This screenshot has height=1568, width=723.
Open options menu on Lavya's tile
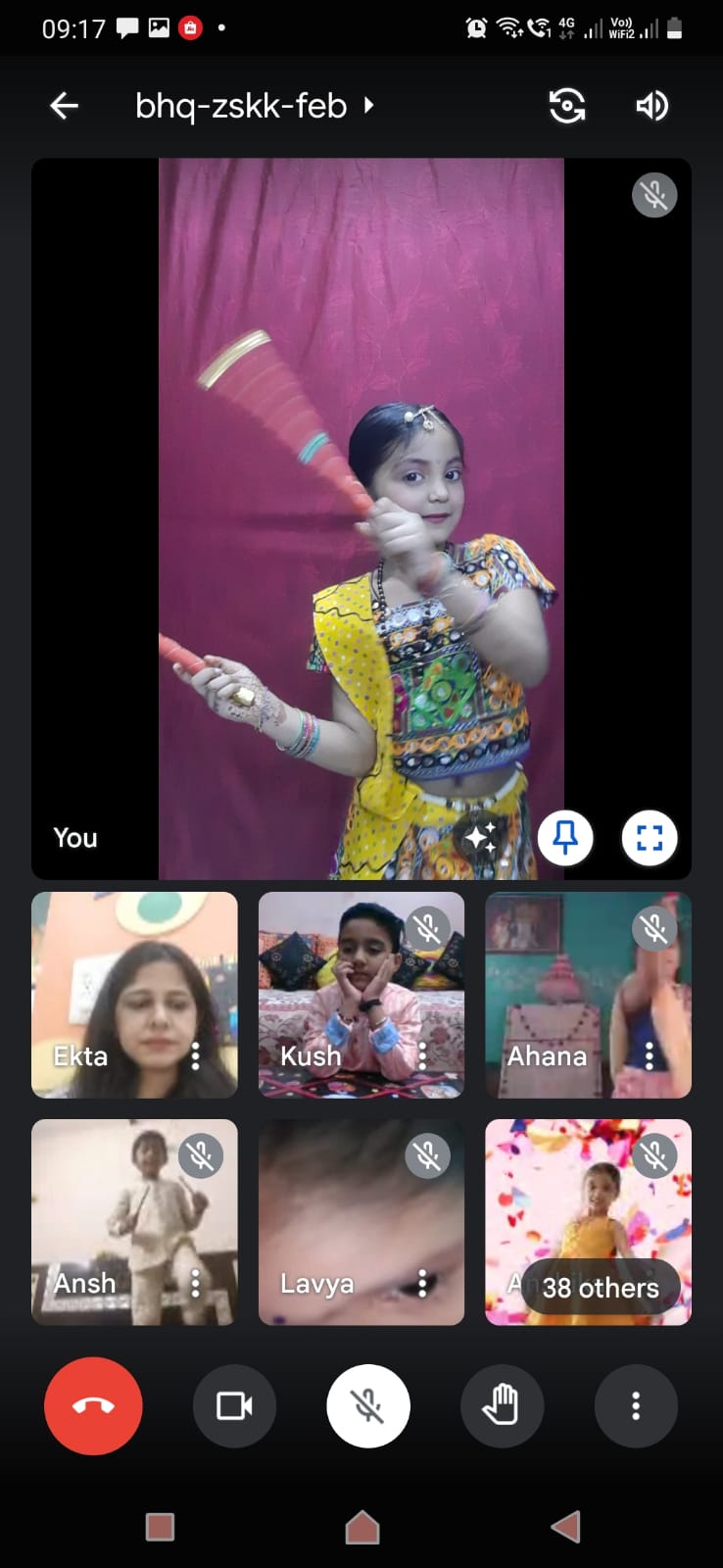pos(422,1283)
